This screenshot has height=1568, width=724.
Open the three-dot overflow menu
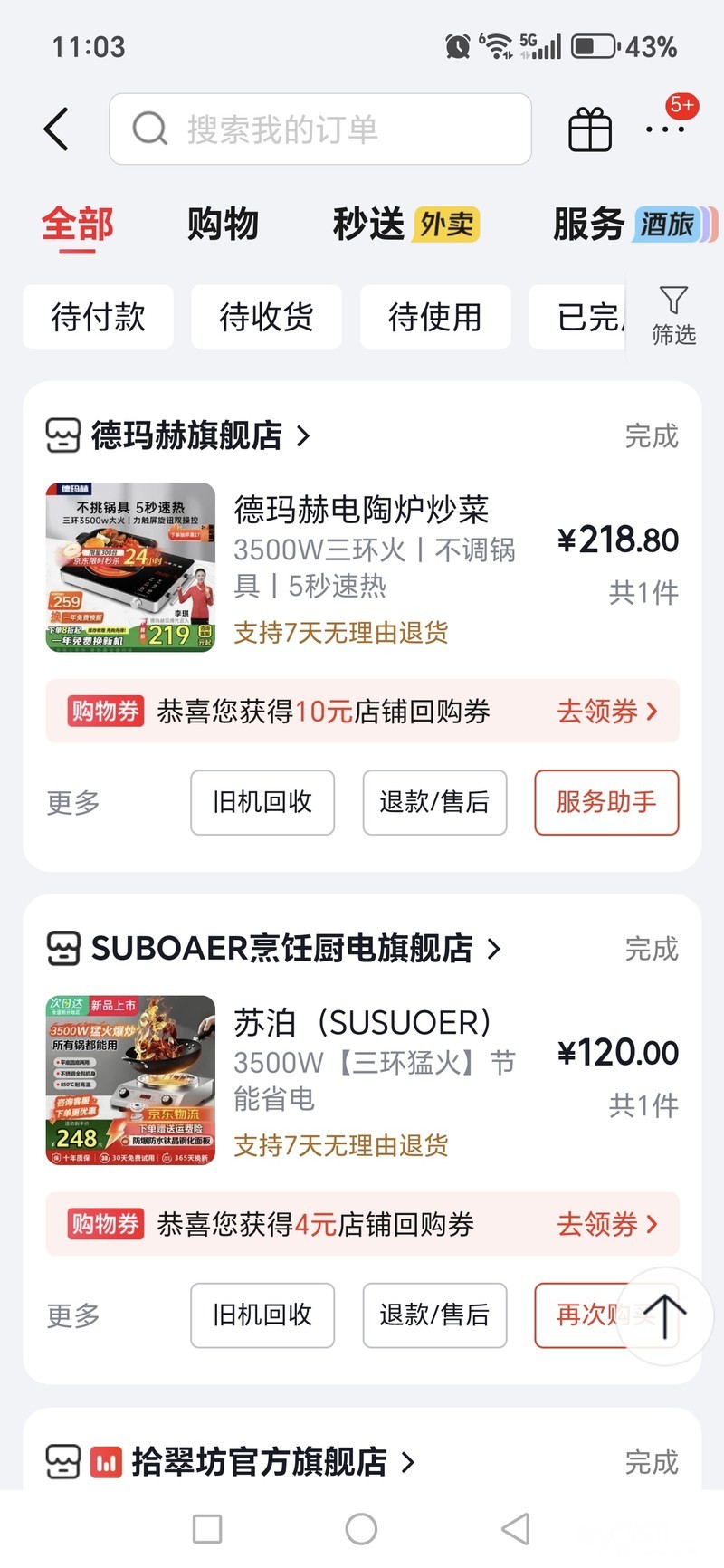coord(665,129)
